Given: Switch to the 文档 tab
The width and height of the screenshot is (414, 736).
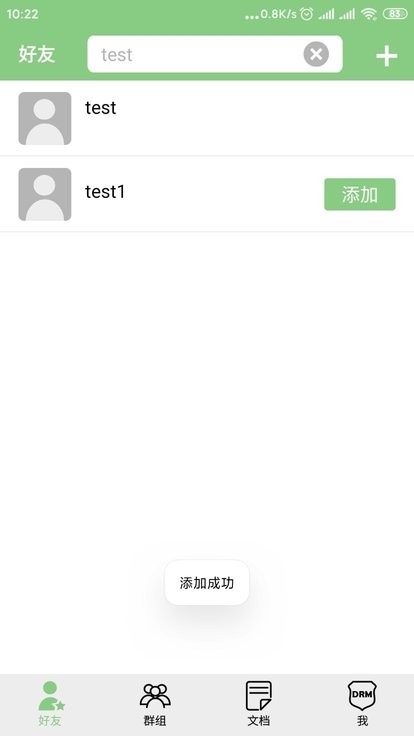Looking at the screenshot, I should [259, 705].
